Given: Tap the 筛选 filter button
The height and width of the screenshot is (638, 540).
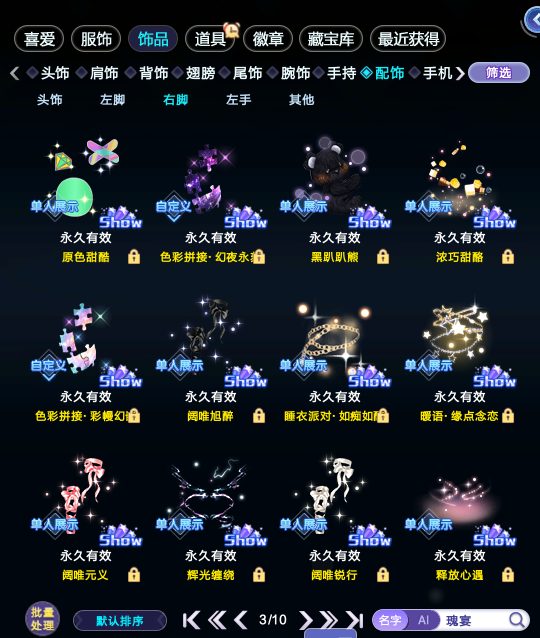Looking at the screenshot, I should click(499, 73).
